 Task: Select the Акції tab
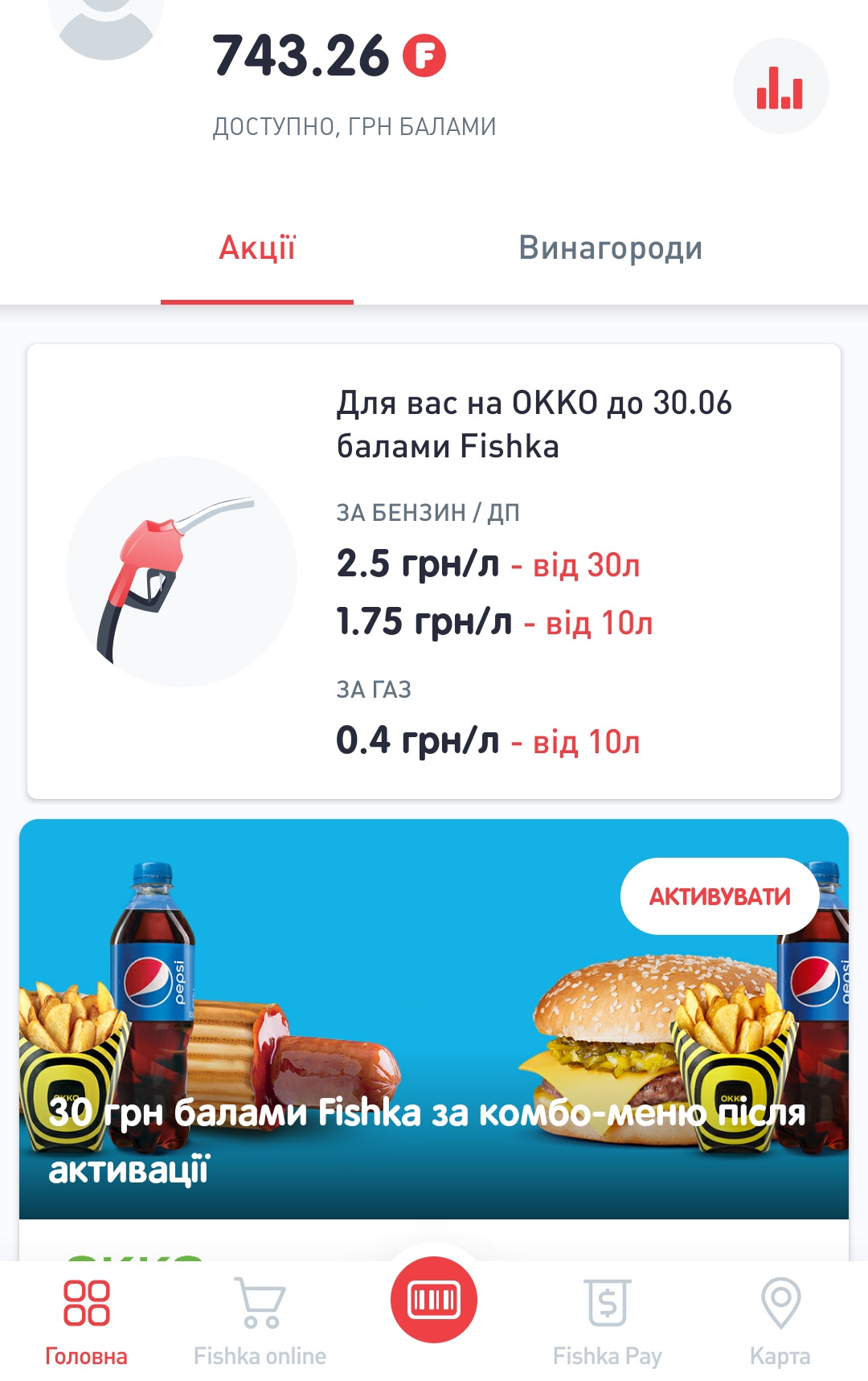[x=257, y=248]
